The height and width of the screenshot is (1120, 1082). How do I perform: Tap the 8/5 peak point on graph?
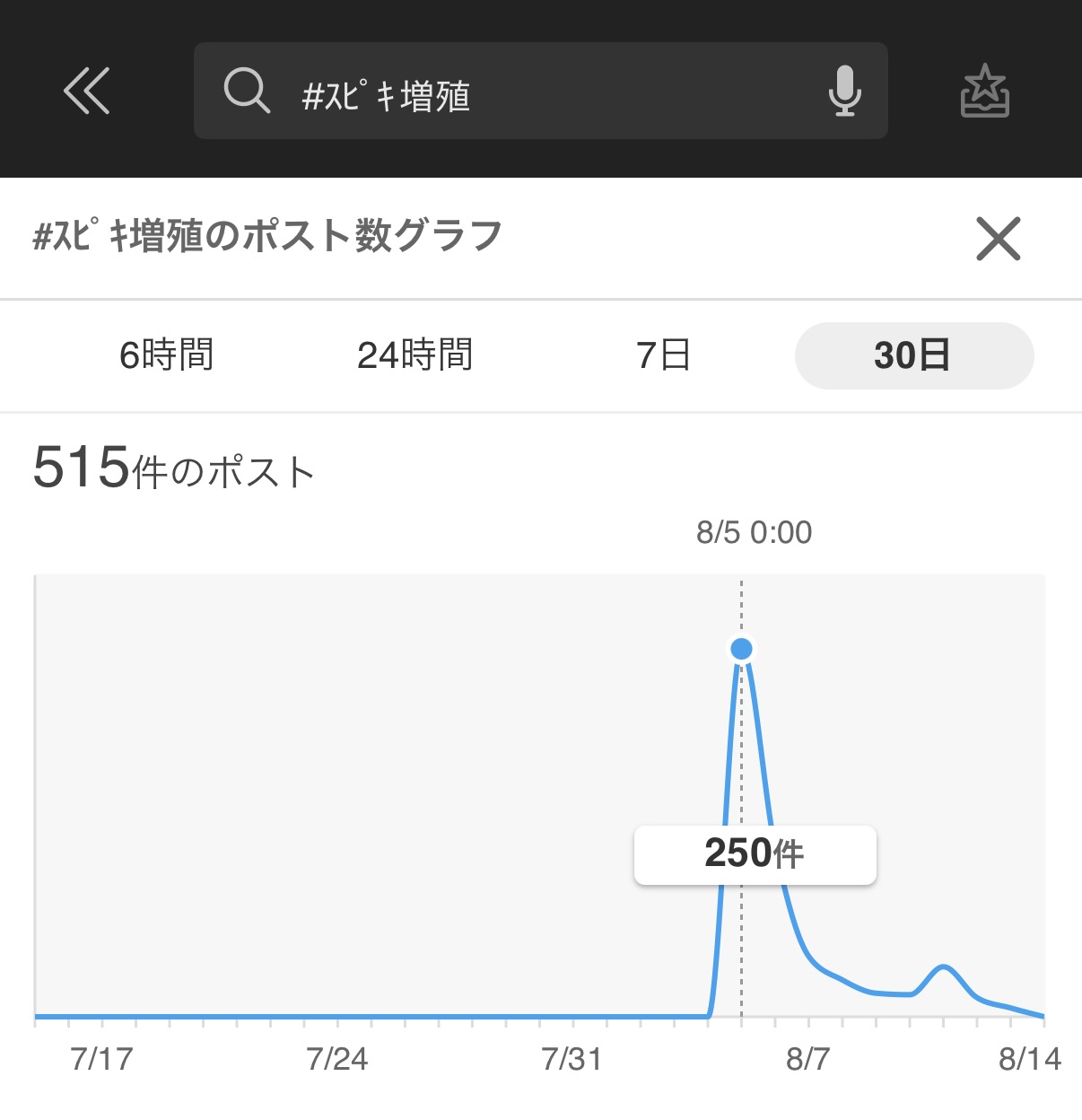coord(741,649)
